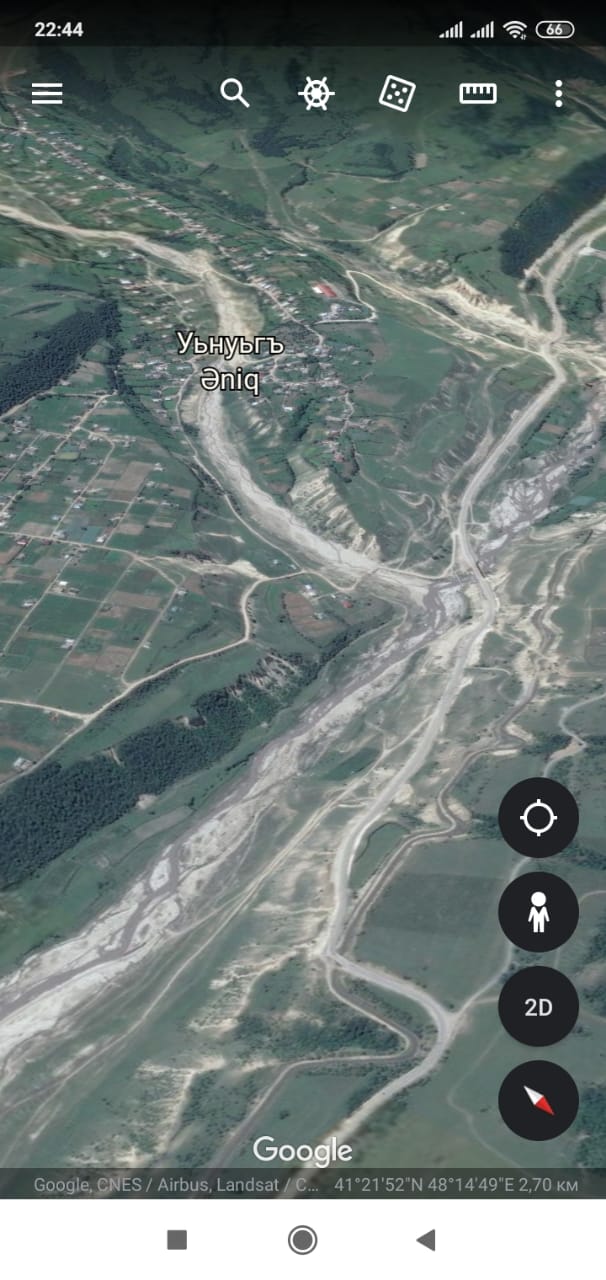Activate Street View pegman button

pos(538,912)
